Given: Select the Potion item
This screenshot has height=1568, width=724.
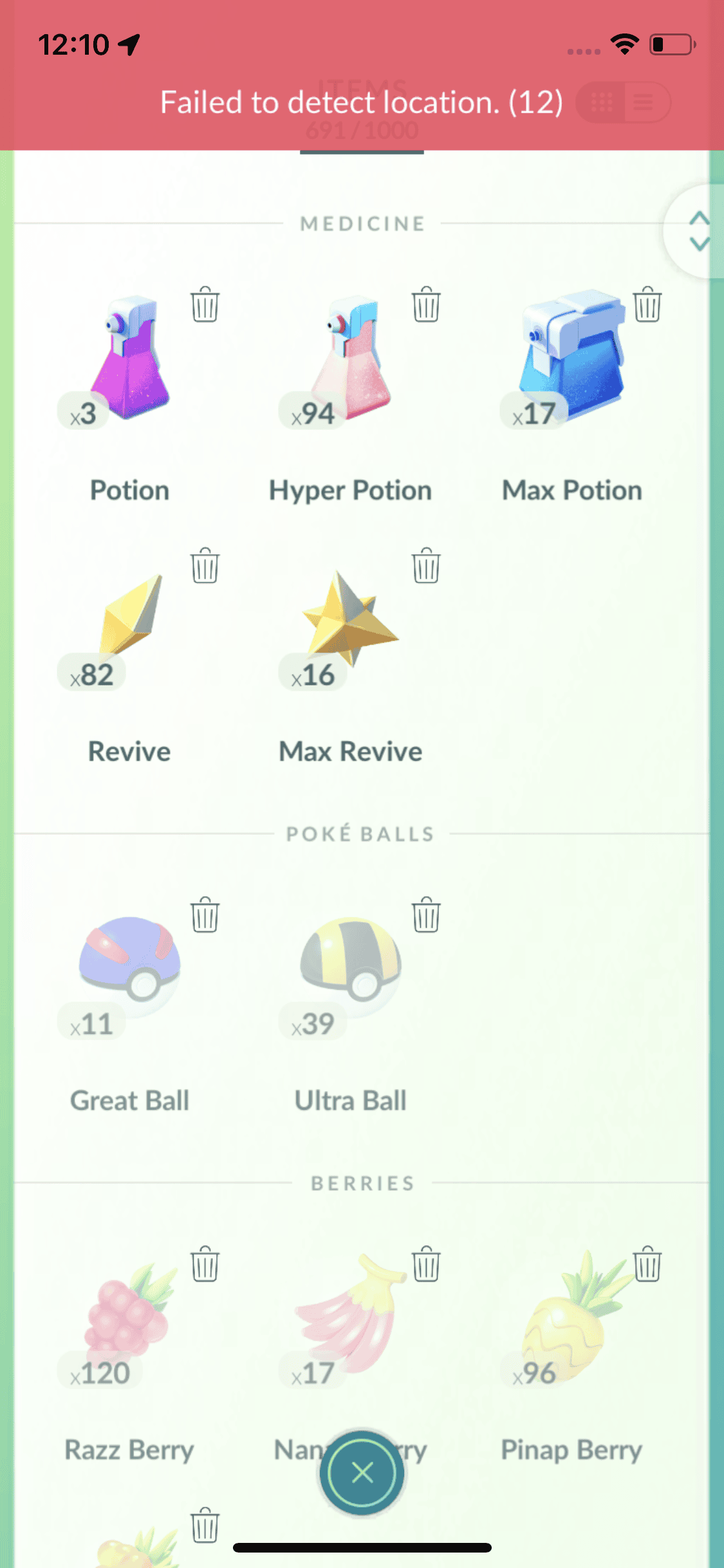Looking at the screenshot, I should point(130,360).
